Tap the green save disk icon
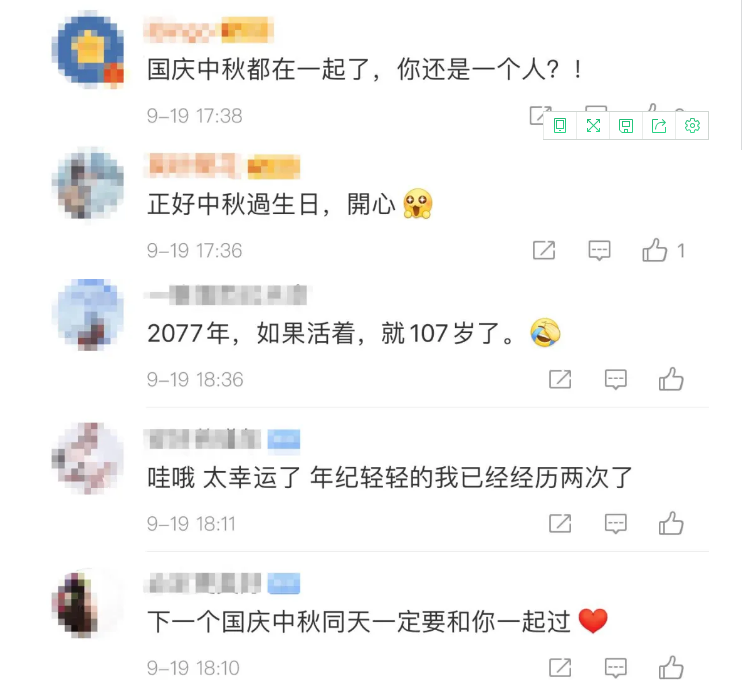Viewport: 742px width, 680px height. click(x=626, y=125)
